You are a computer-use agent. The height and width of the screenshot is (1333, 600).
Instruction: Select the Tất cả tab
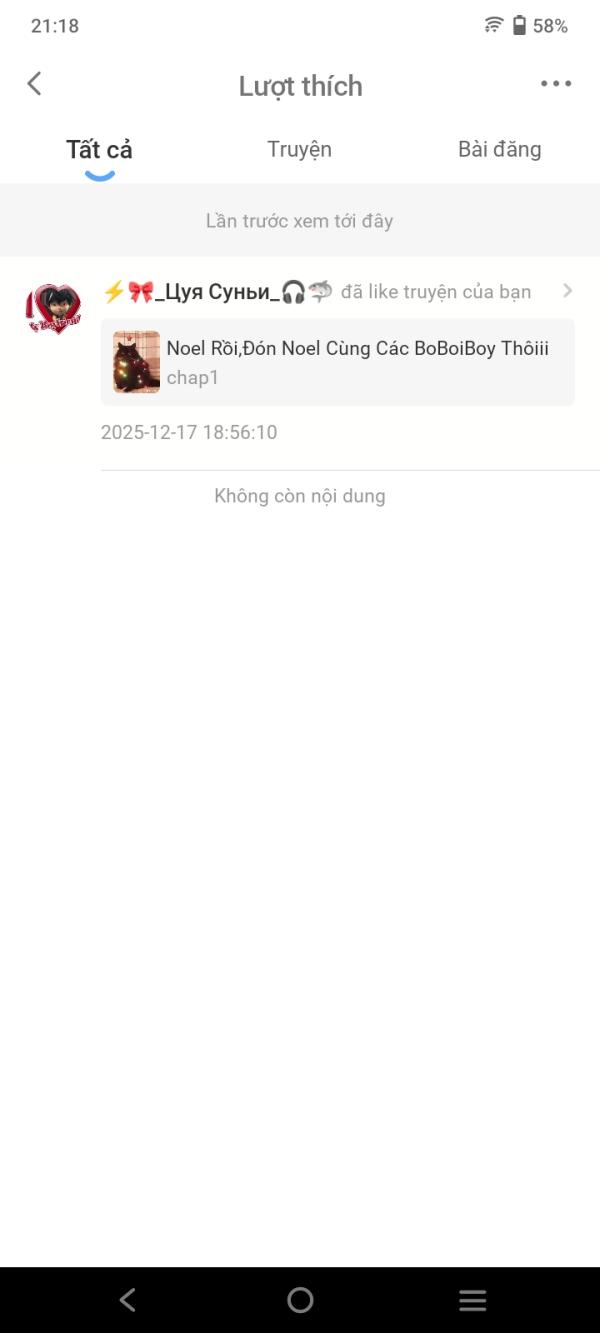[x=99, y=150]
